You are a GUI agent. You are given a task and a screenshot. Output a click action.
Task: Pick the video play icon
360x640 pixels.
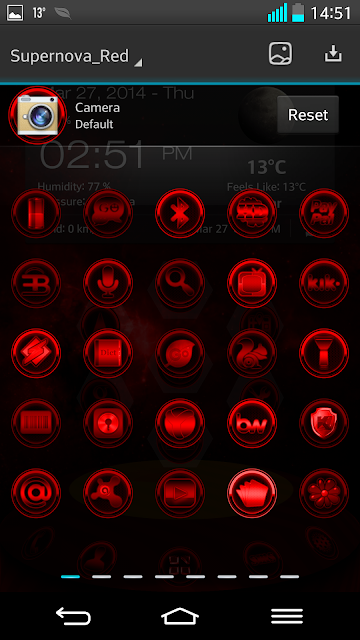pyautogui.click(x=180, y=493)
